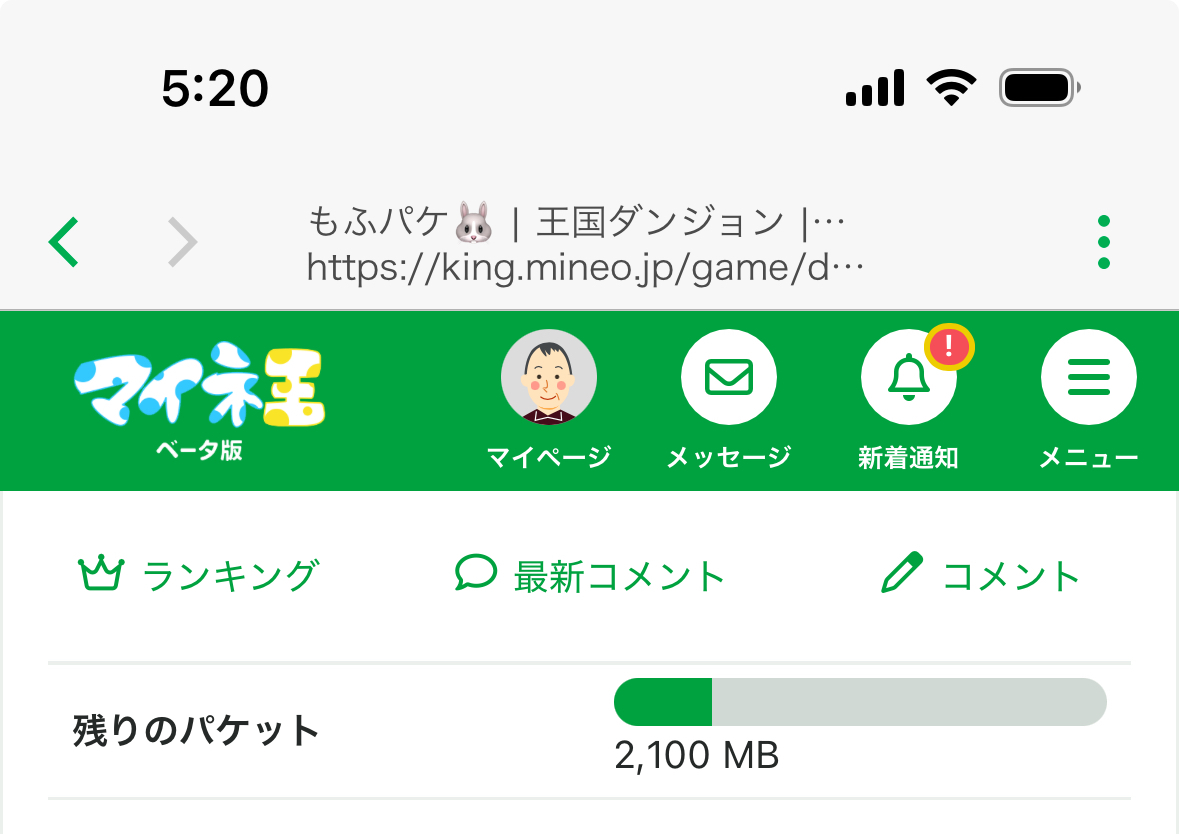Go back with the green back arrow
This screenshot has width=1179, height=834.
click(64, 242)
